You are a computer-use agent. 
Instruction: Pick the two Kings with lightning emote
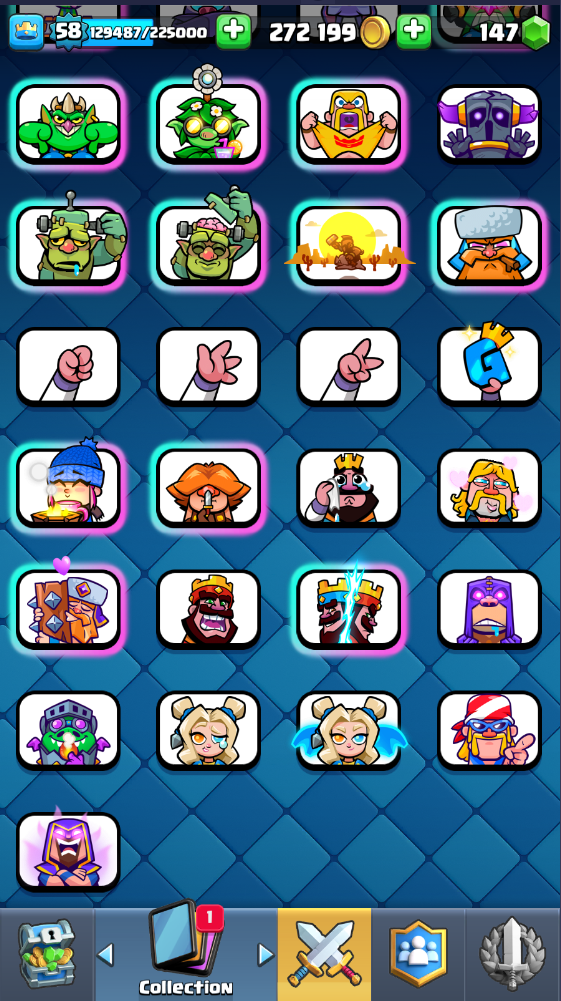tap(348, 609)
